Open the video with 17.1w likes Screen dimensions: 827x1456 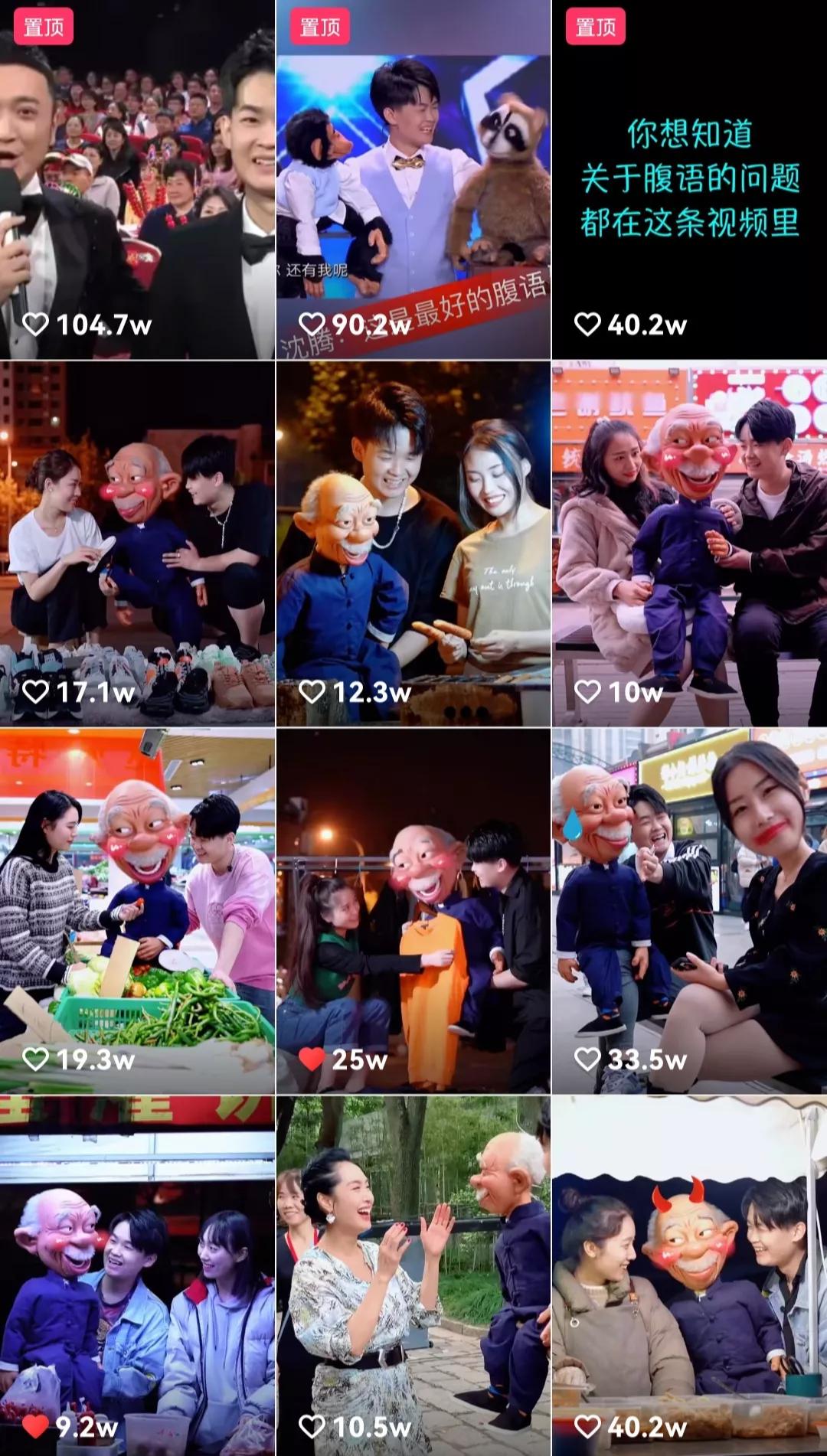pyautogui.click(x=137, y=544)
